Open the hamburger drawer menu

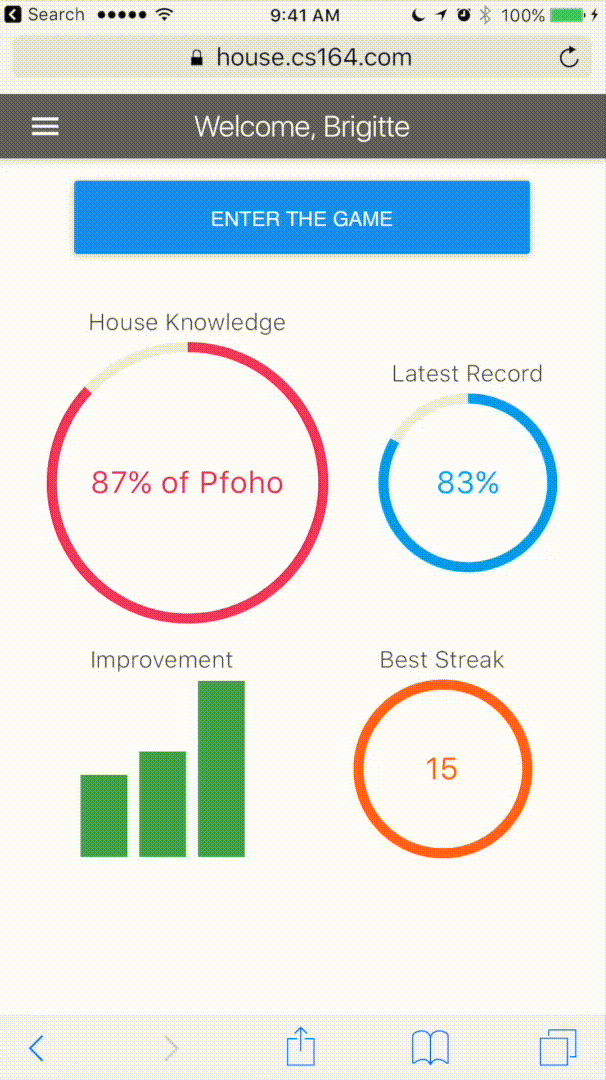pos(45,127)
